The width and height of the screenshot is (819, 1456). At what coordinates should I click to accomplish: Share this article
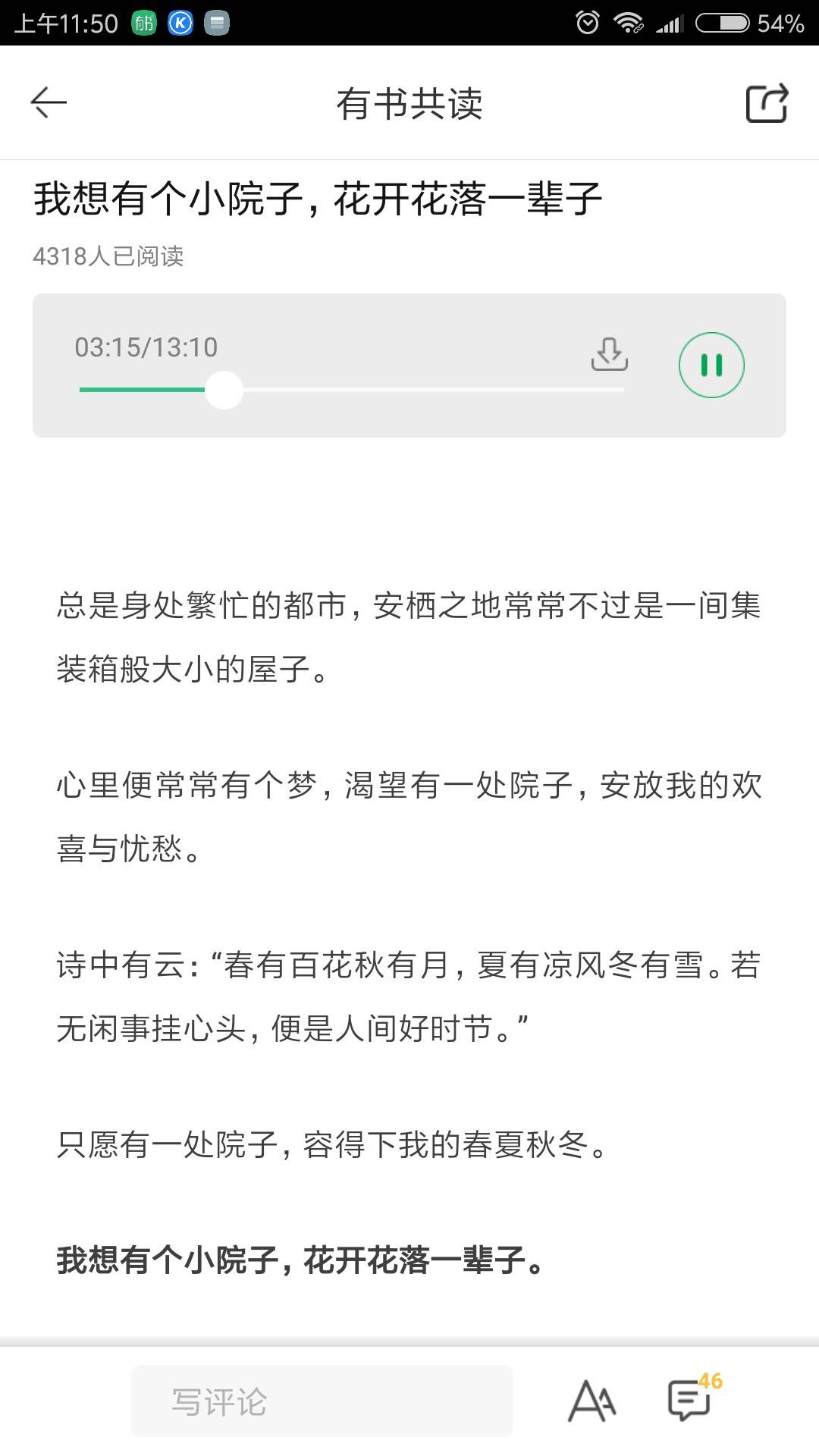(767, 103)
